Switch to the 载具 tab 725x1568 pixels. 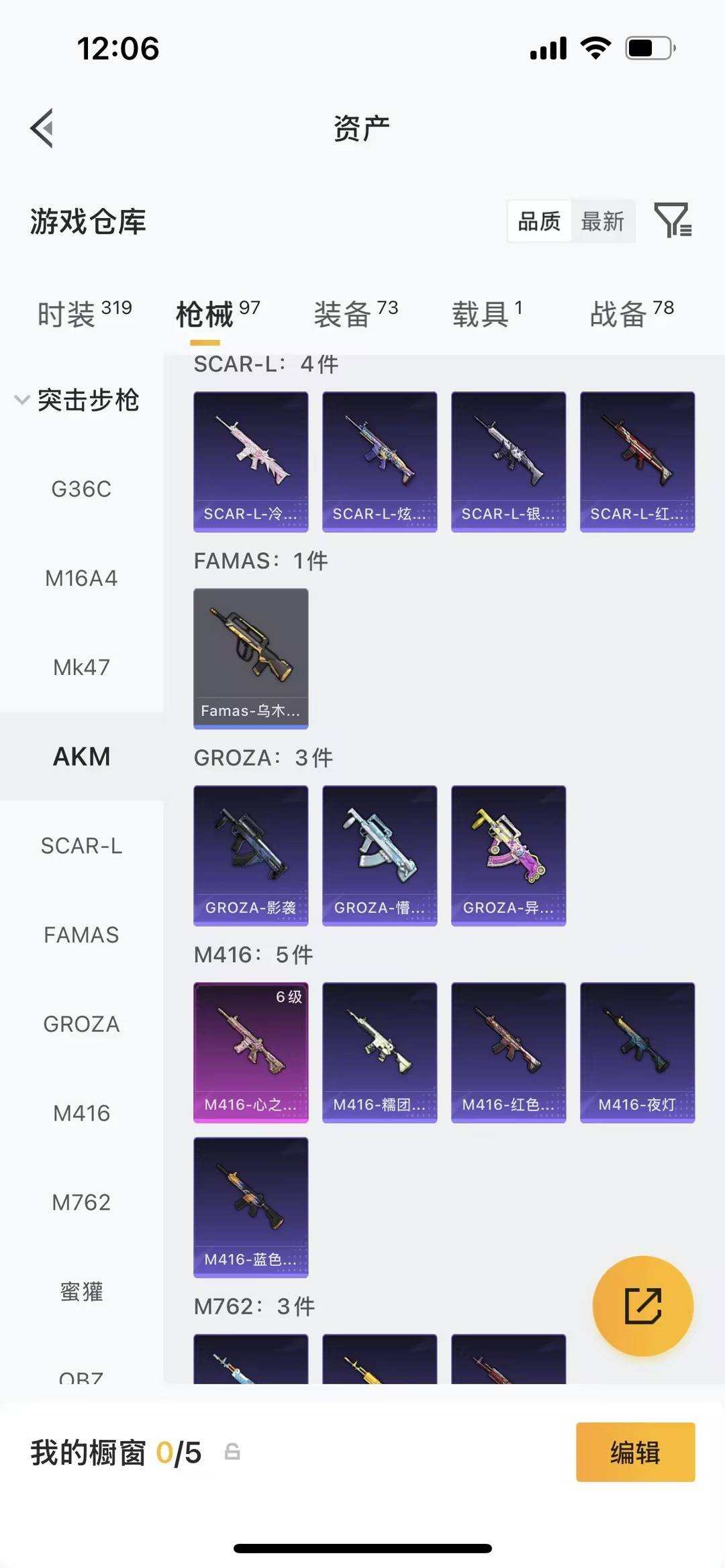click(x=487, y=313)
